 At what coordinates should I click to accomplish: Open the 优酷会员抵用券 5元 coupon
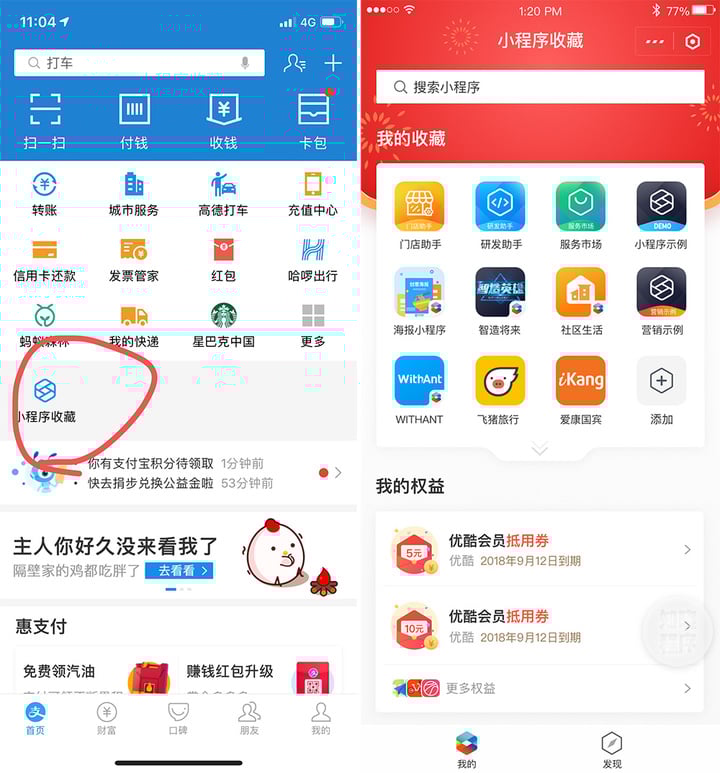click(x=540, y=551)
